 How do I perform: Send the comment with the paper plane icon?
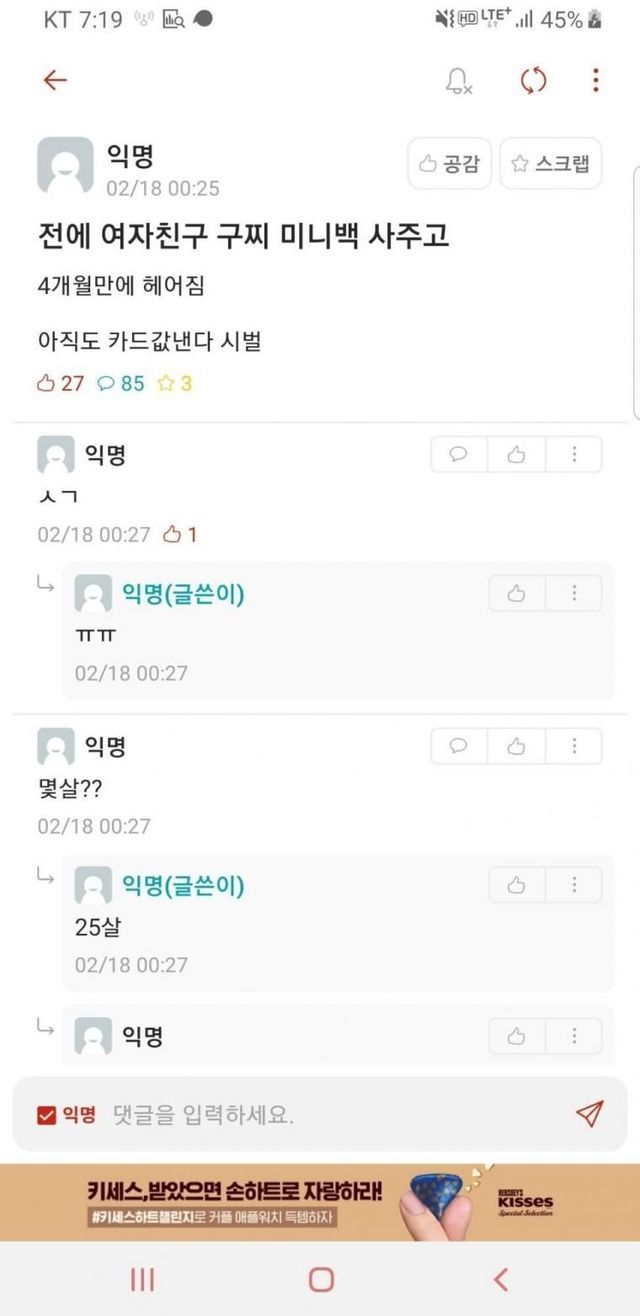tap(590, 1113)
